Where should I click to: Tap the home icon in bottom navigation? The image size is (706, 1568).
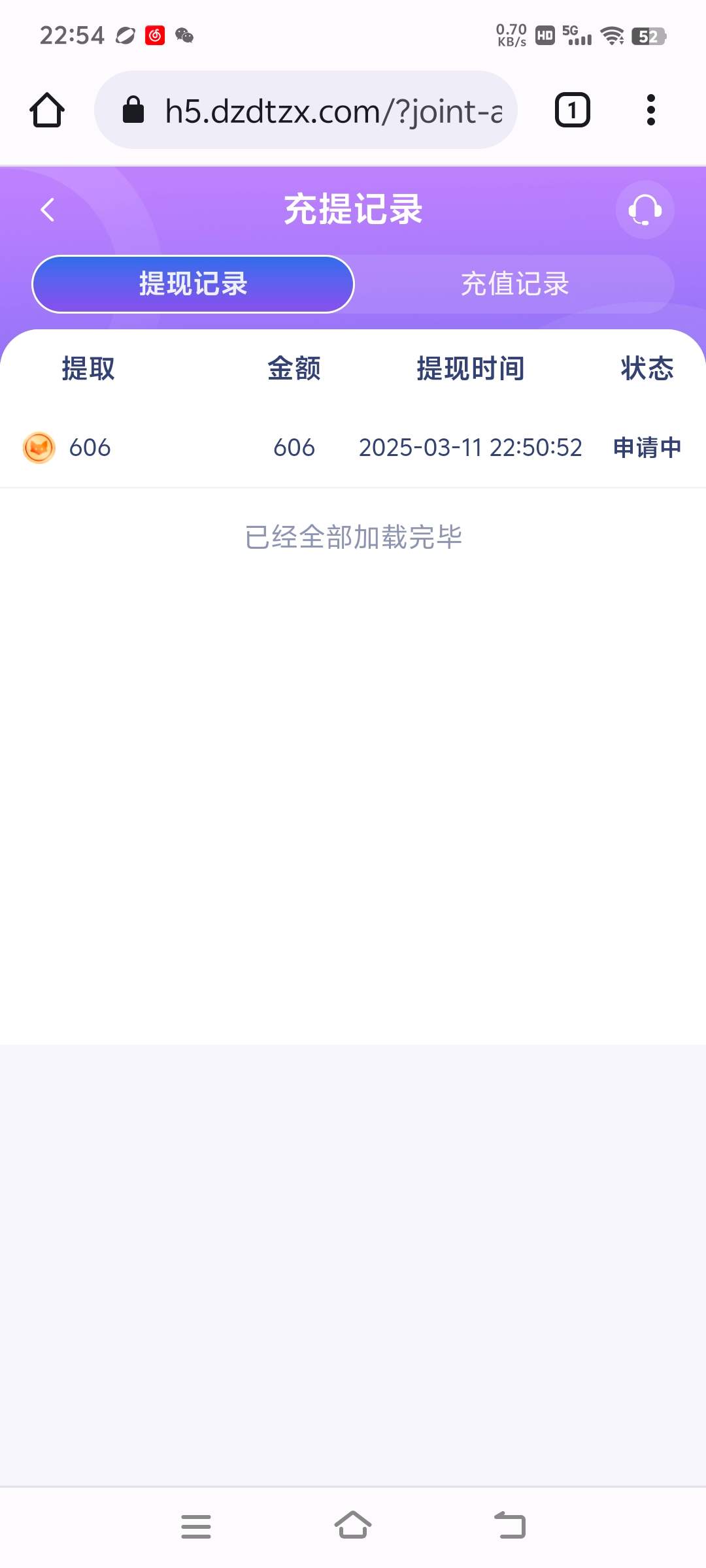[x=353, y=1526]
